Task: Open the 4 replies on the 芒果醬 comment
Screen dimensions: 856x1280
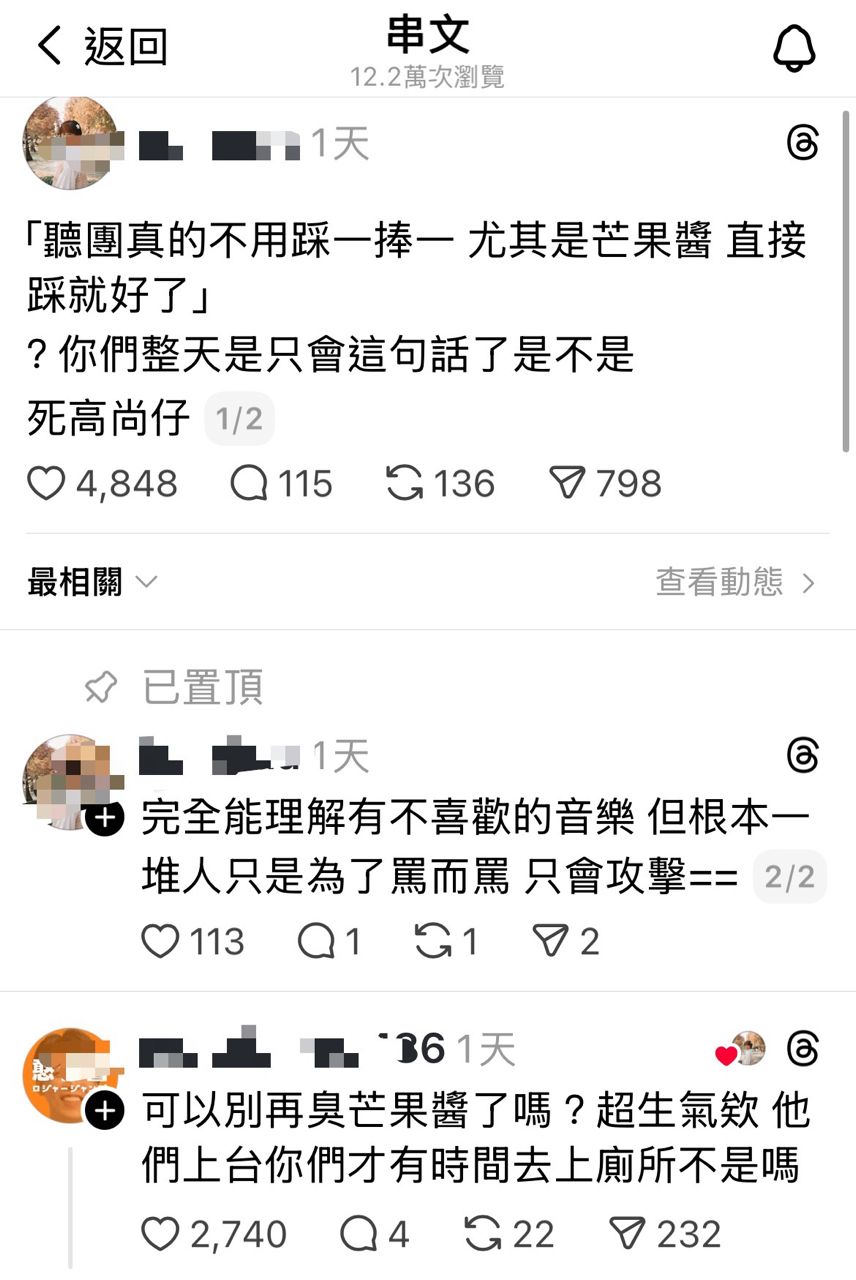Action: [358, 1234]
